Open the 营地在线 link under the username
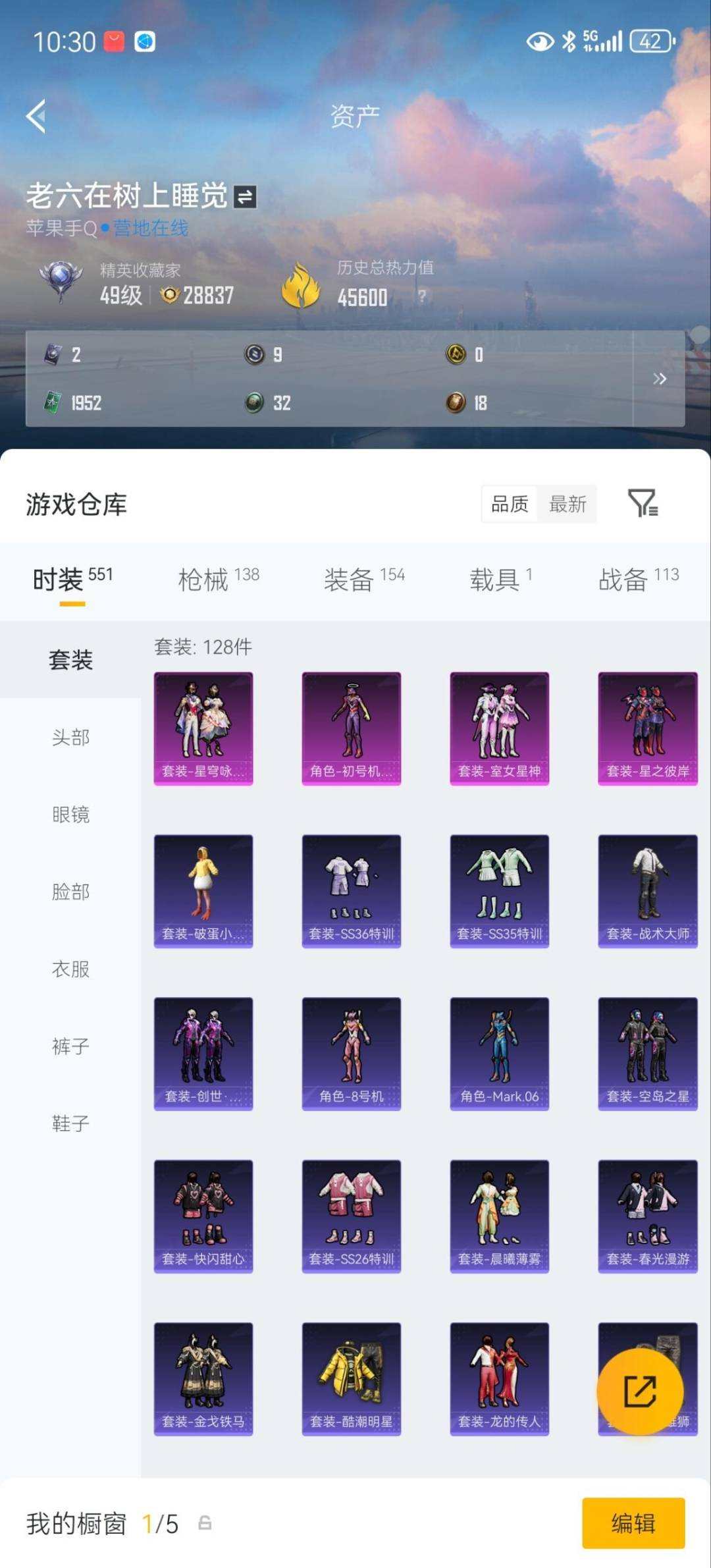Screen dimensions: 711x1568 [x=150, y=229]
